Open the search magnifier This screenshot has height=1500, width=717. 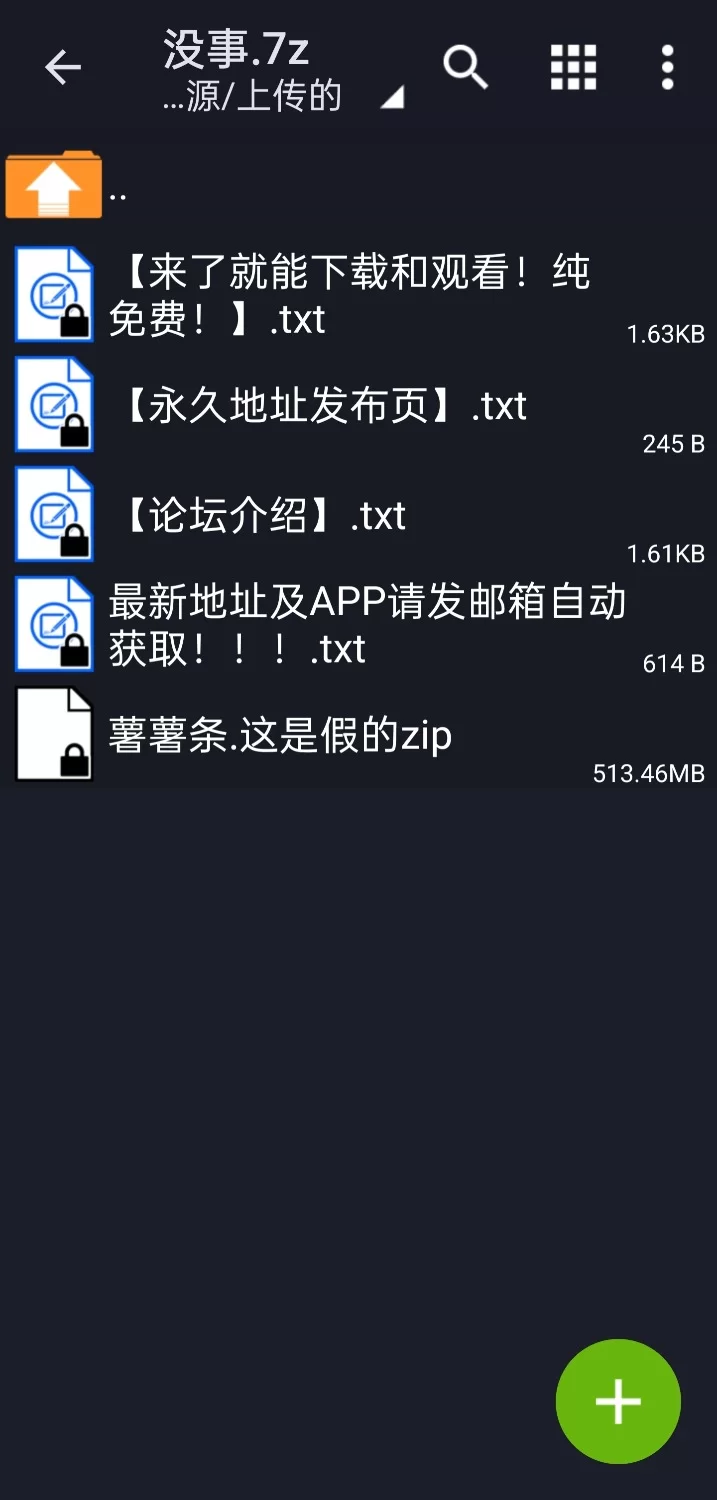click(x=465, y=68)
